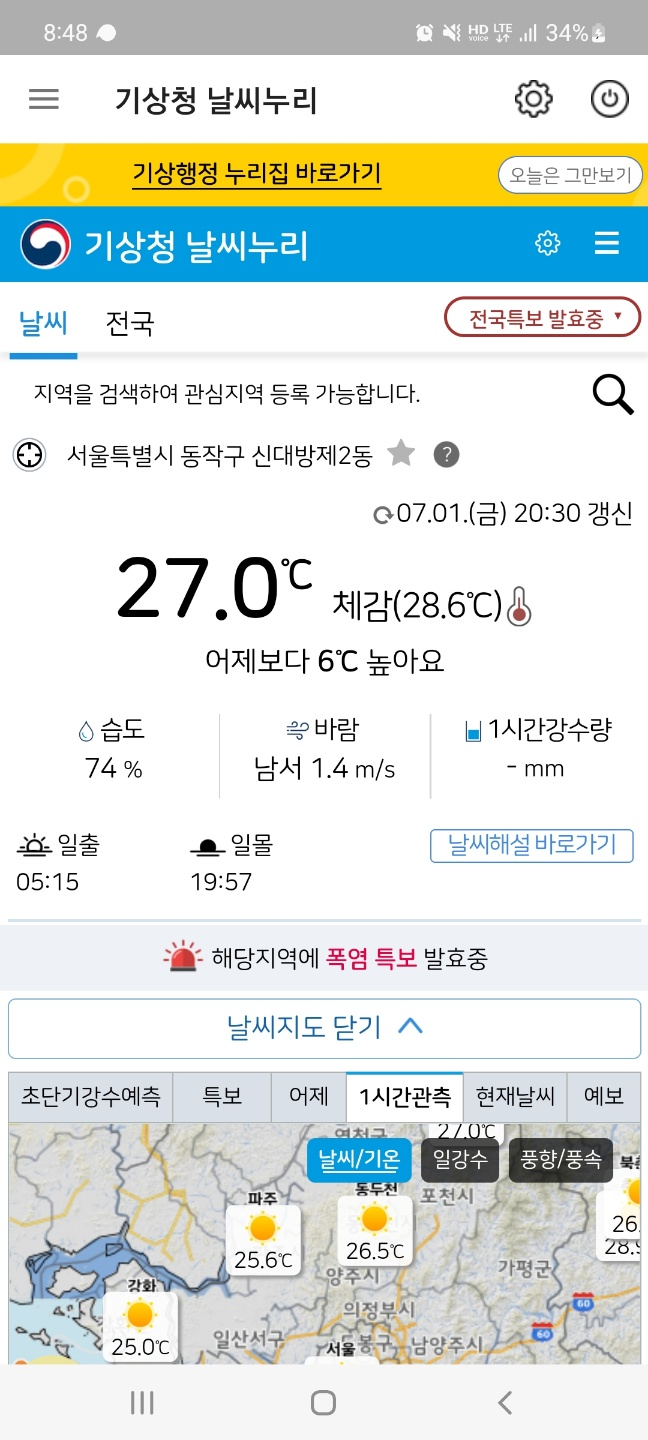Open app settings gear in top bar
648x1440 pixels.
(534, 99)
